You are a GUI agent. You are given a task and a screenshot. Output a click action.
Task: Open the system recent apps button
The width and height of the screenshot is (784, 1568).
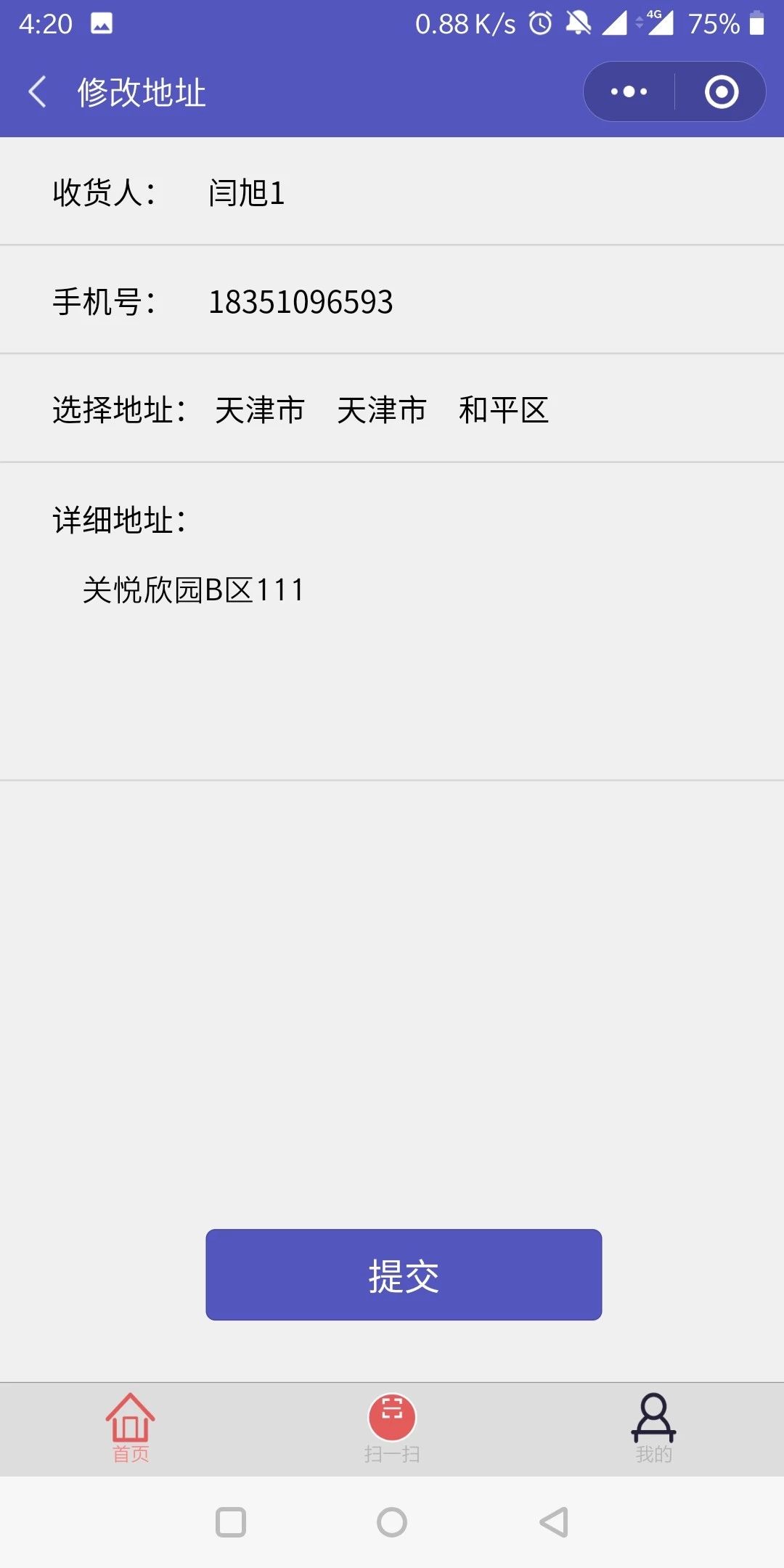pos(231,1522)
